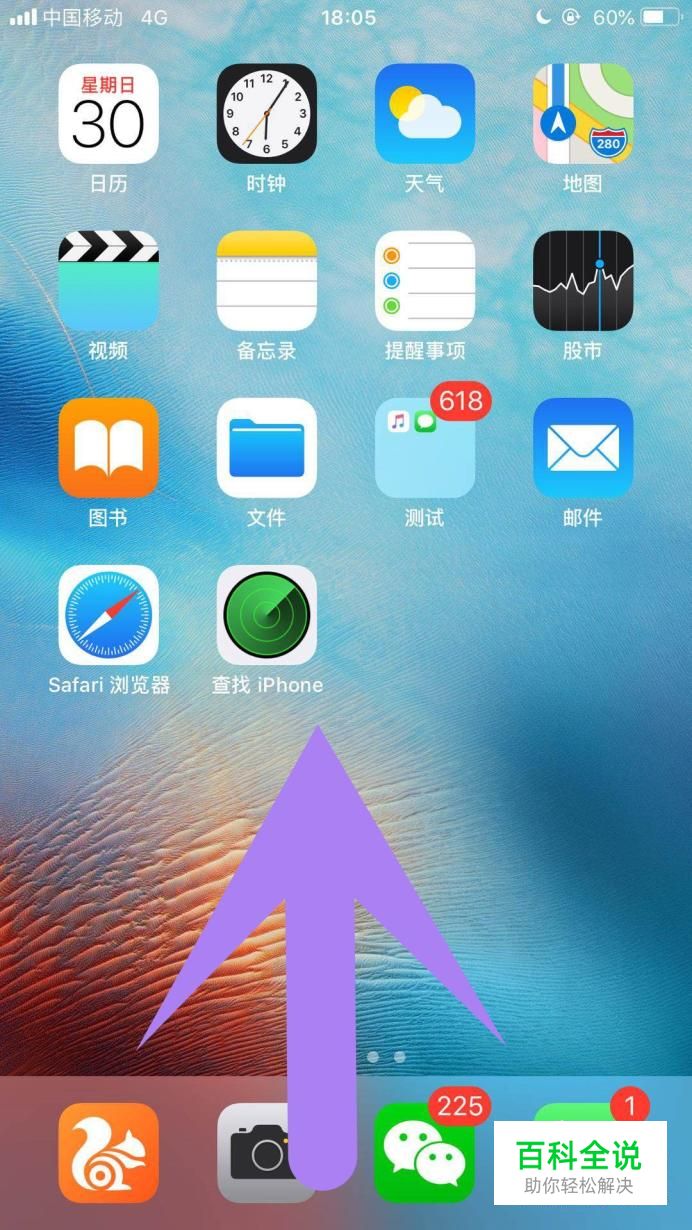Launch the 视频 videos app

tap(108, 281)
